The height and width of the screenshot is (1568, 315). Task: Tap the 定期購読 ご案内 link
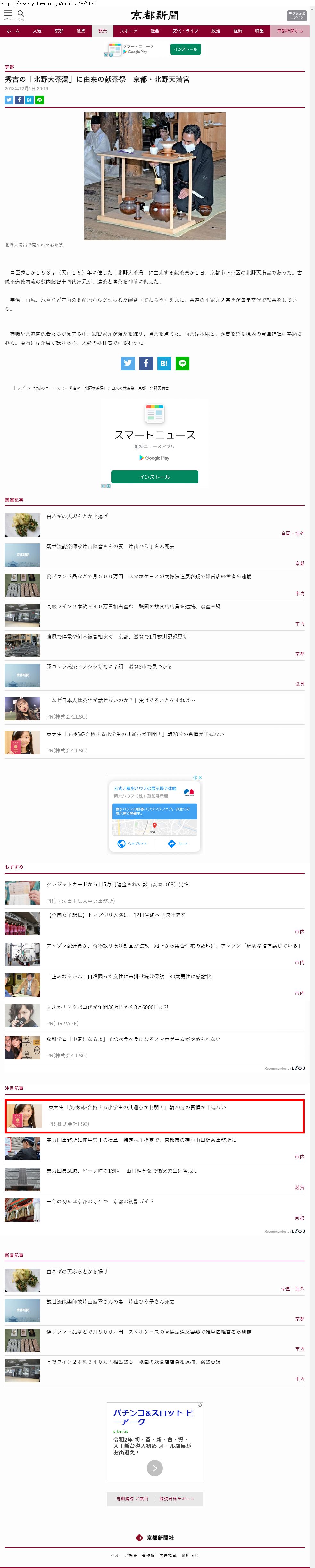132,1499
